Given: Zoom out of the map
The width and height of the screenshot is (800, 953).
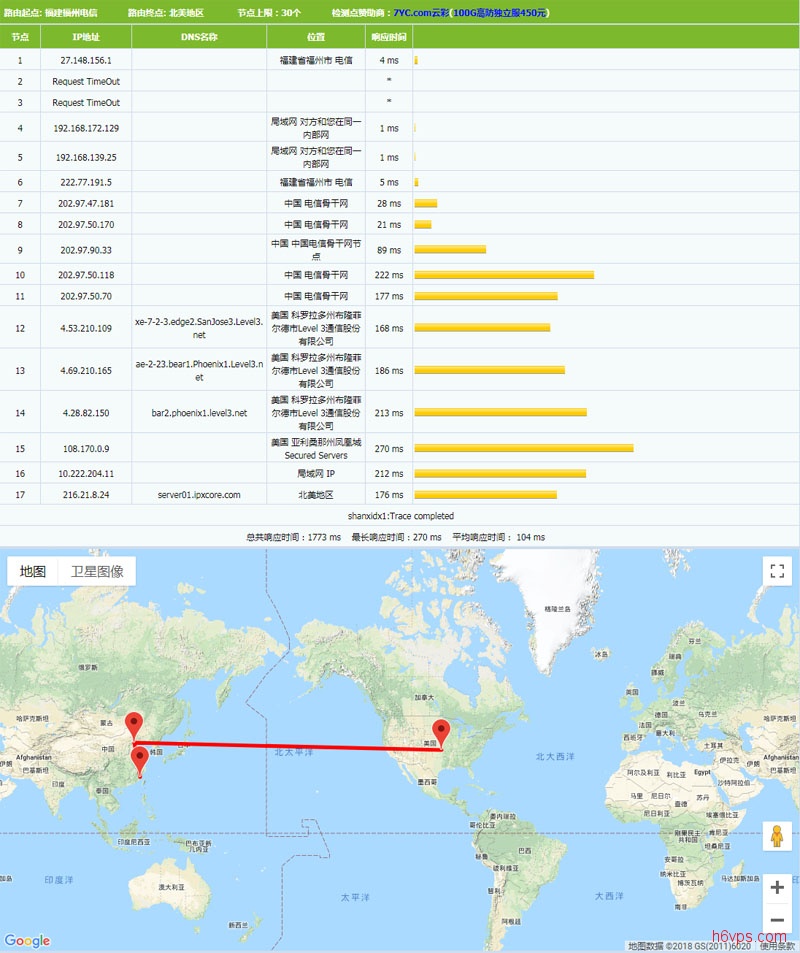Looking at the screenshot, I should click(x=777, y=920).
